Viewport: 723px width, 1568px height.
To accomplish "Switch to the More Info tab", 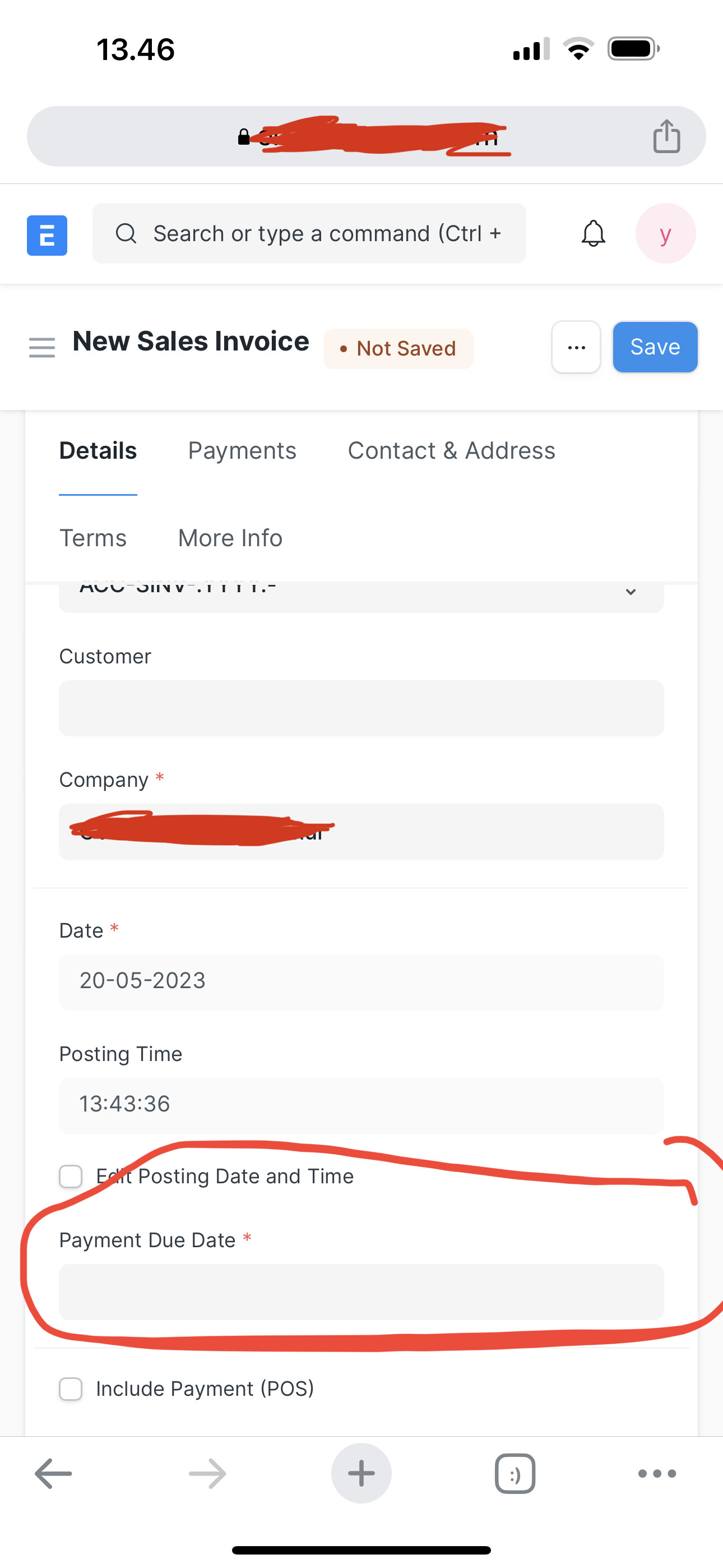I will [x=230, y=538].
